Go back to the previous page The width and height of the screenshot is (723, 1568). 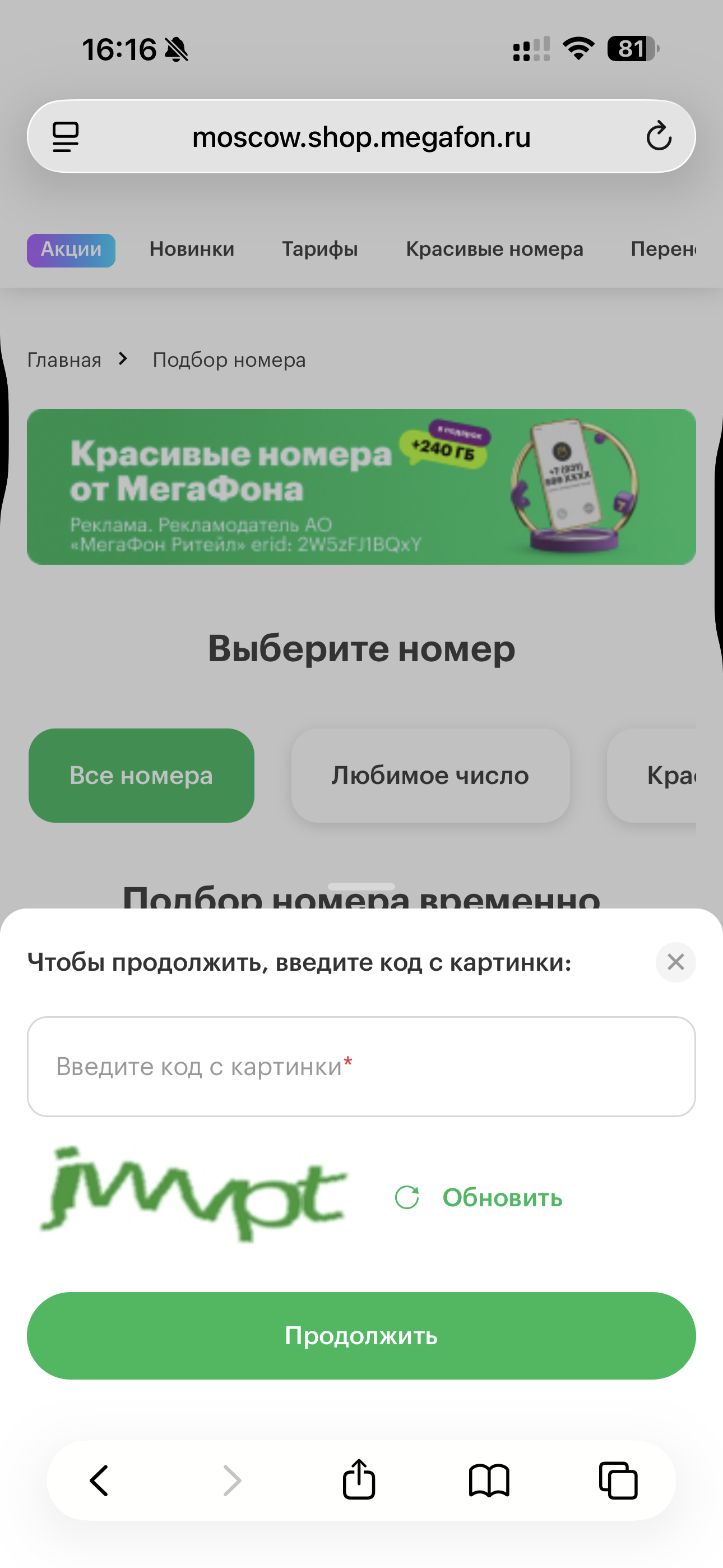99,1481
